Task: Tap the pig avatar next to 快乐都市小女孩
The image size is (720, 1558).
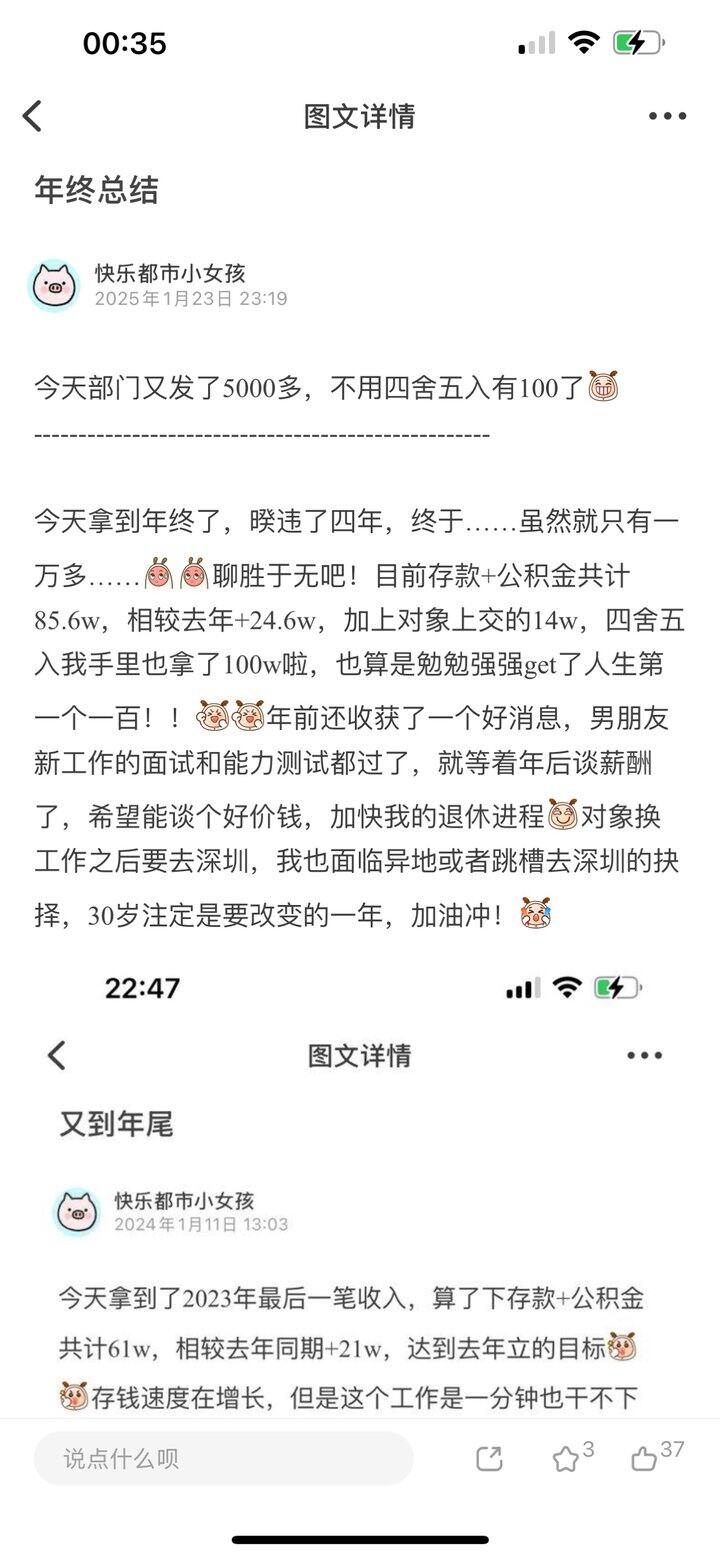Action: click(51, 284)
